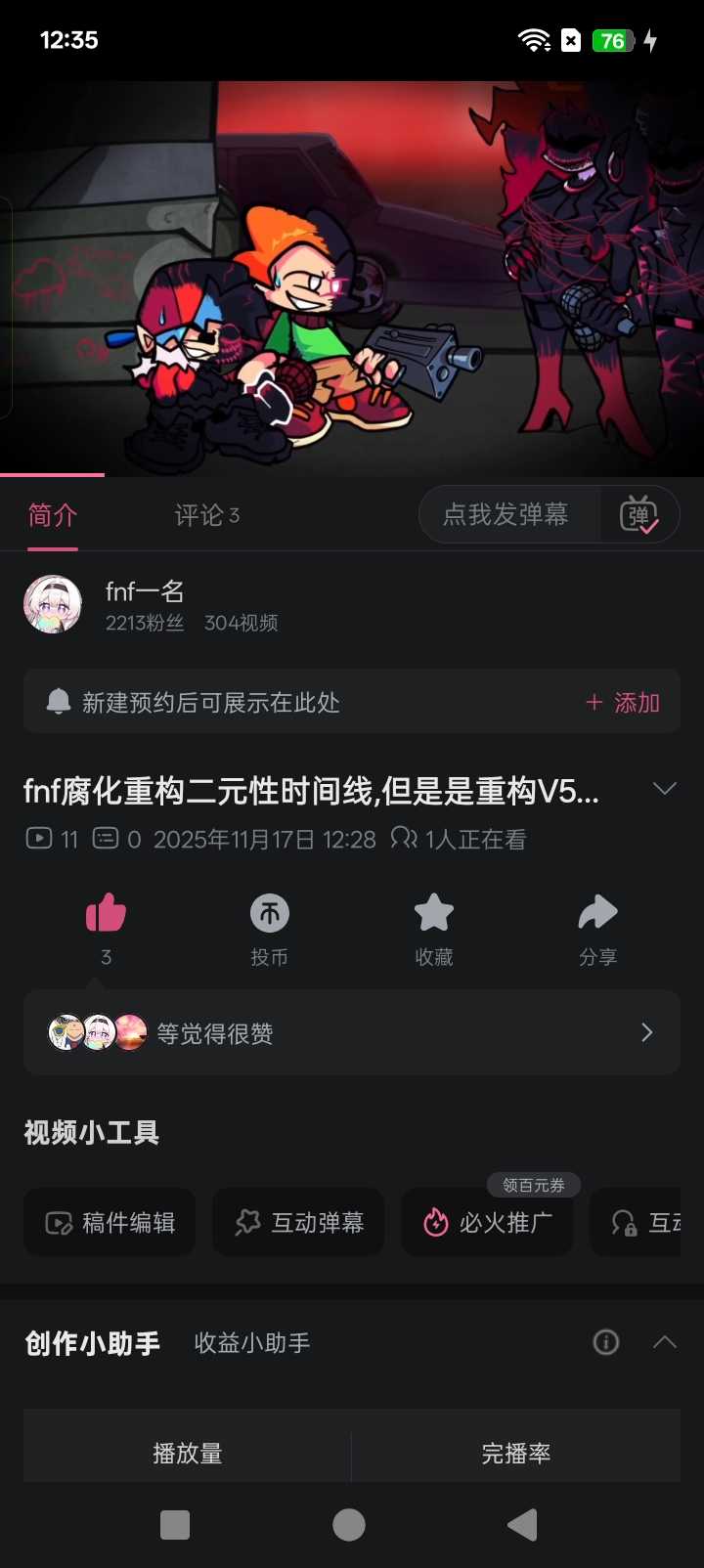
Task: Select the 简介 tab
Action: [53, 515]
